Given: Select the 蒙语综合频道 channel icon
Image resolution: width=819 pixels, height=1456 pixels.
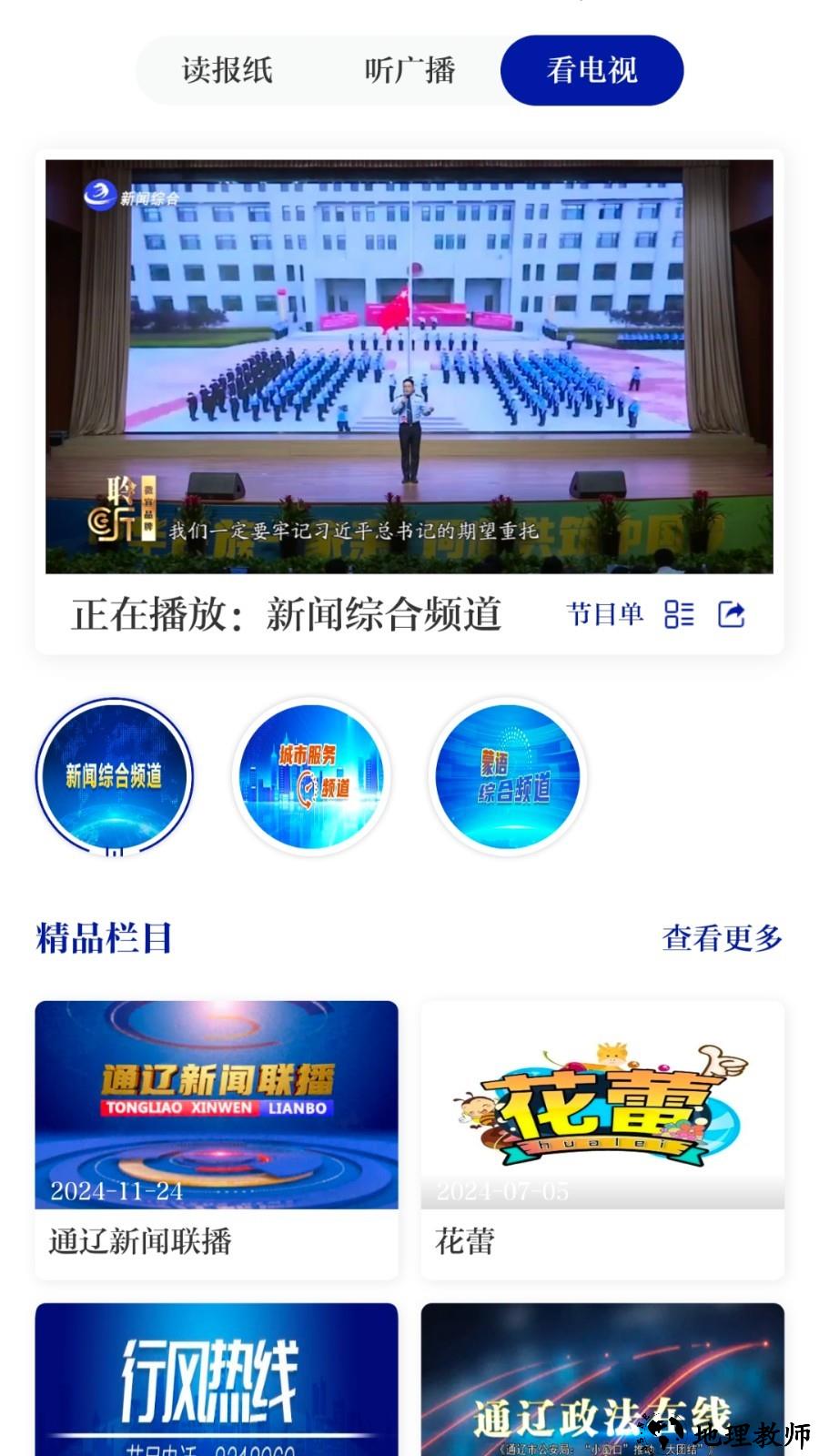Looking at the screenshot, I should coord(507,776).
